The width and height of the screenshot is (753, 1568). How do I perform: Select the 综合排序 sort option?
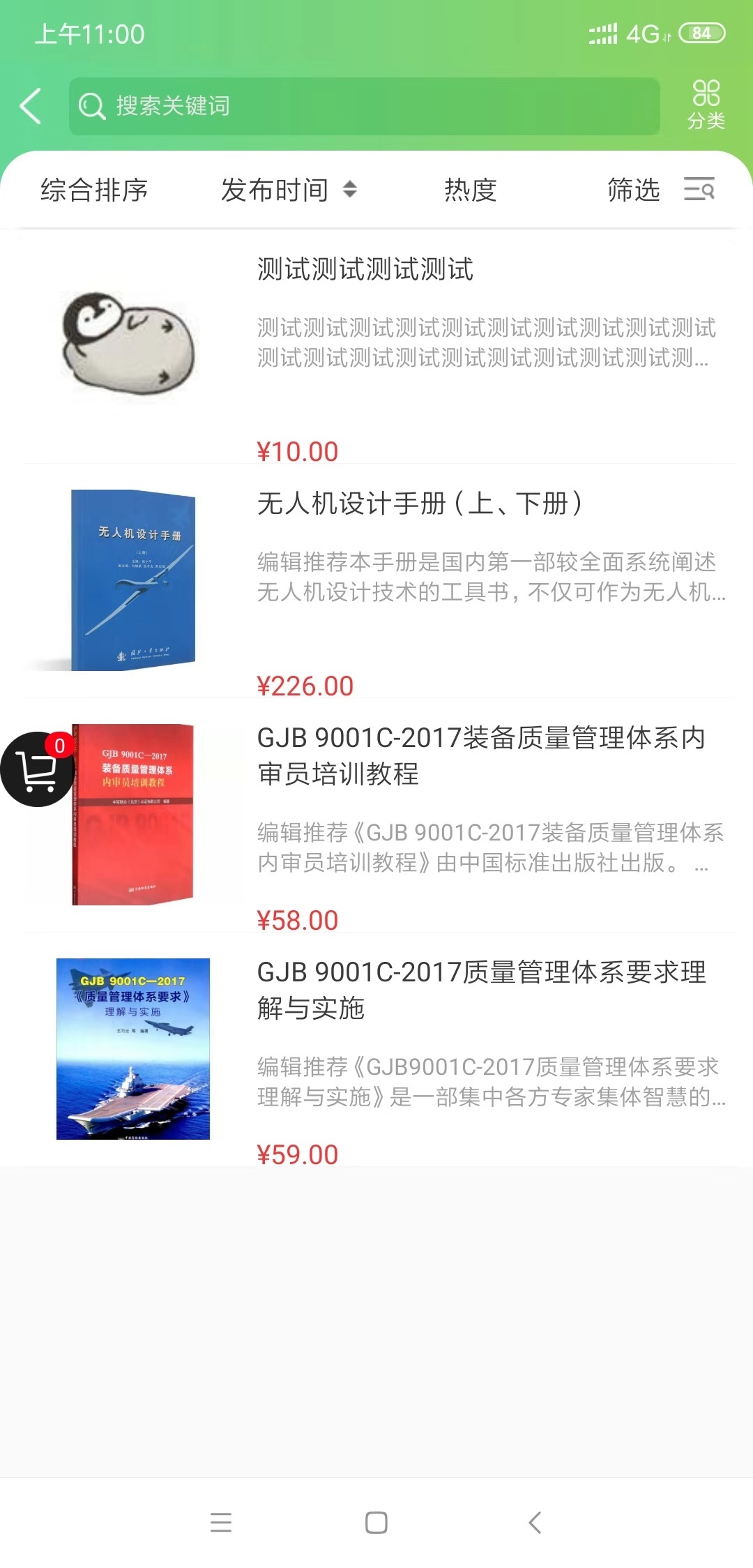tap(96, 190)
